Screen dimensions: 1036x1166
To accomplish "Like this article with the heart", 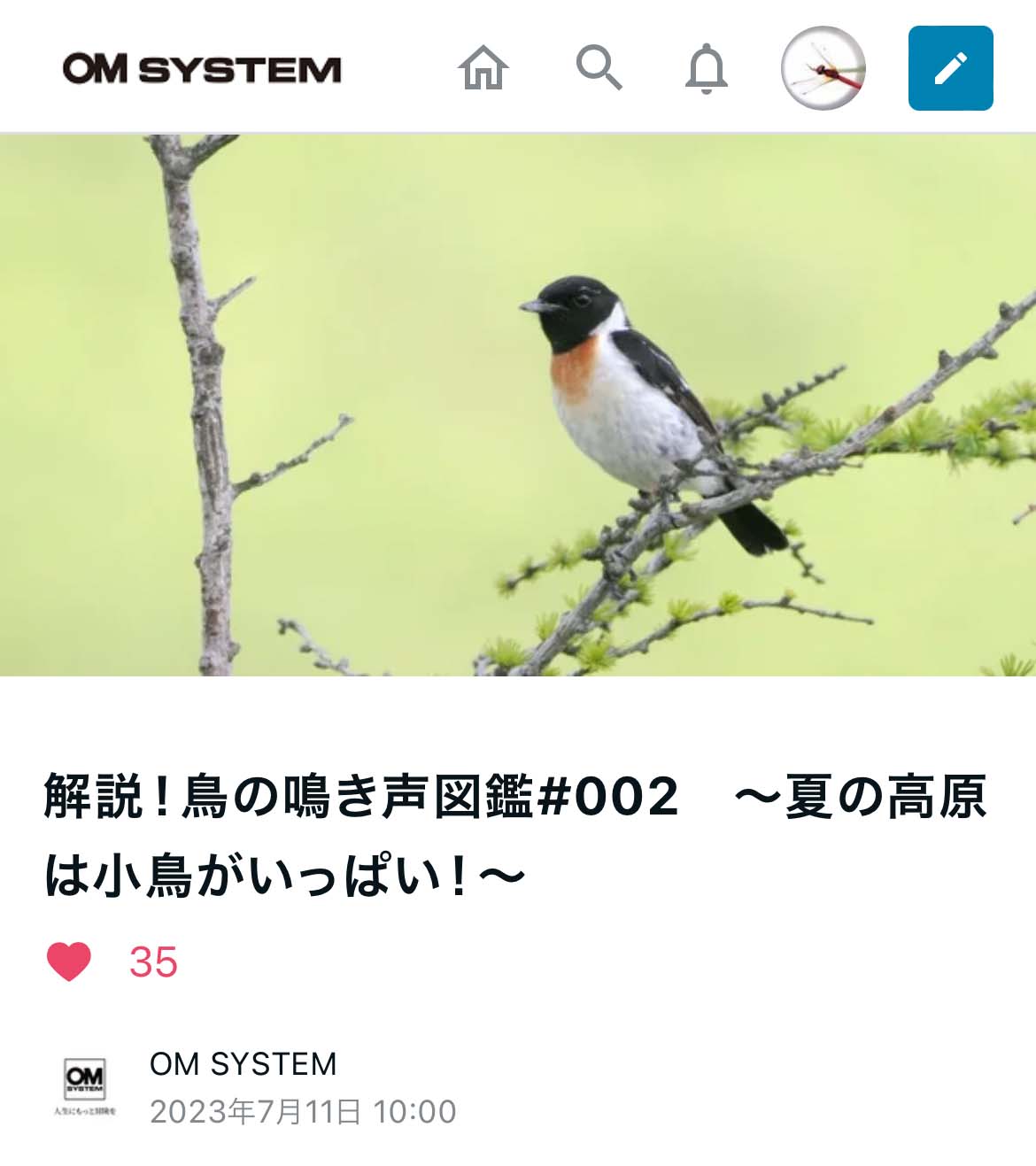I will [69, 961].
